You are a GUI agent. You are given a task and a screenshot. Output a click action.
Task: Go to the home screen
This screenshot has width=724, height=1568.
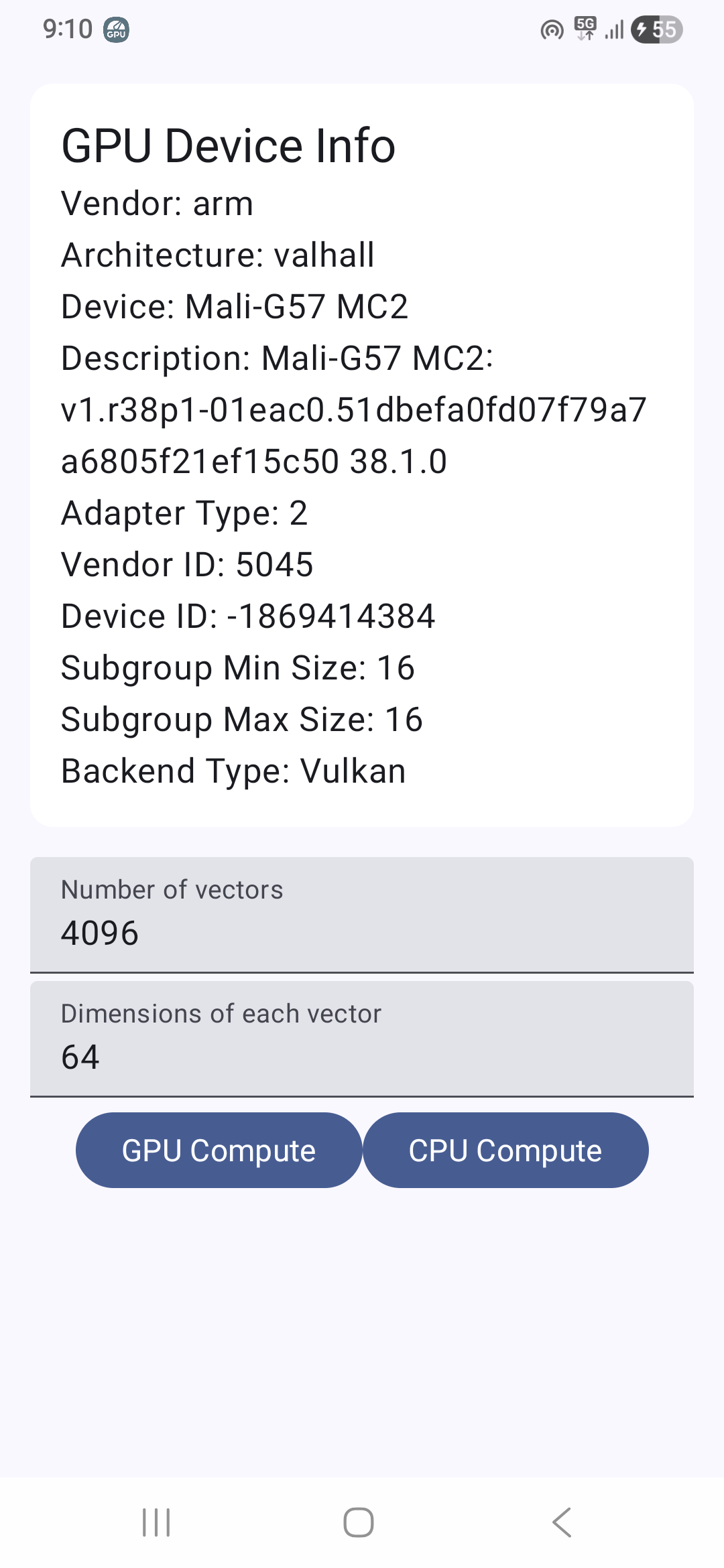pos(359,1522)
